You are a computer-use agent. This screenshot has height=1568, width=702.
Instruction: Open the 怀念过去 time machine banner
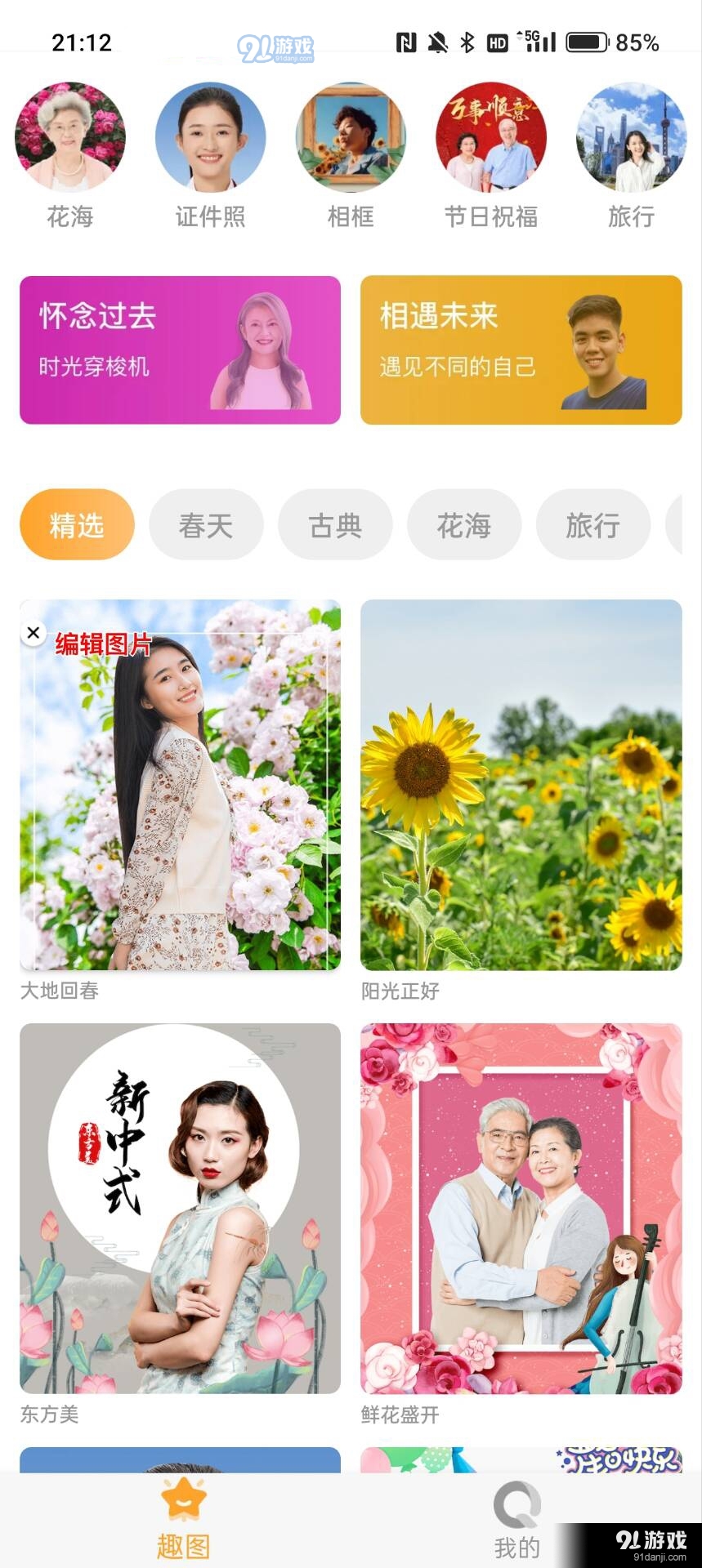(x=181, y=349)
